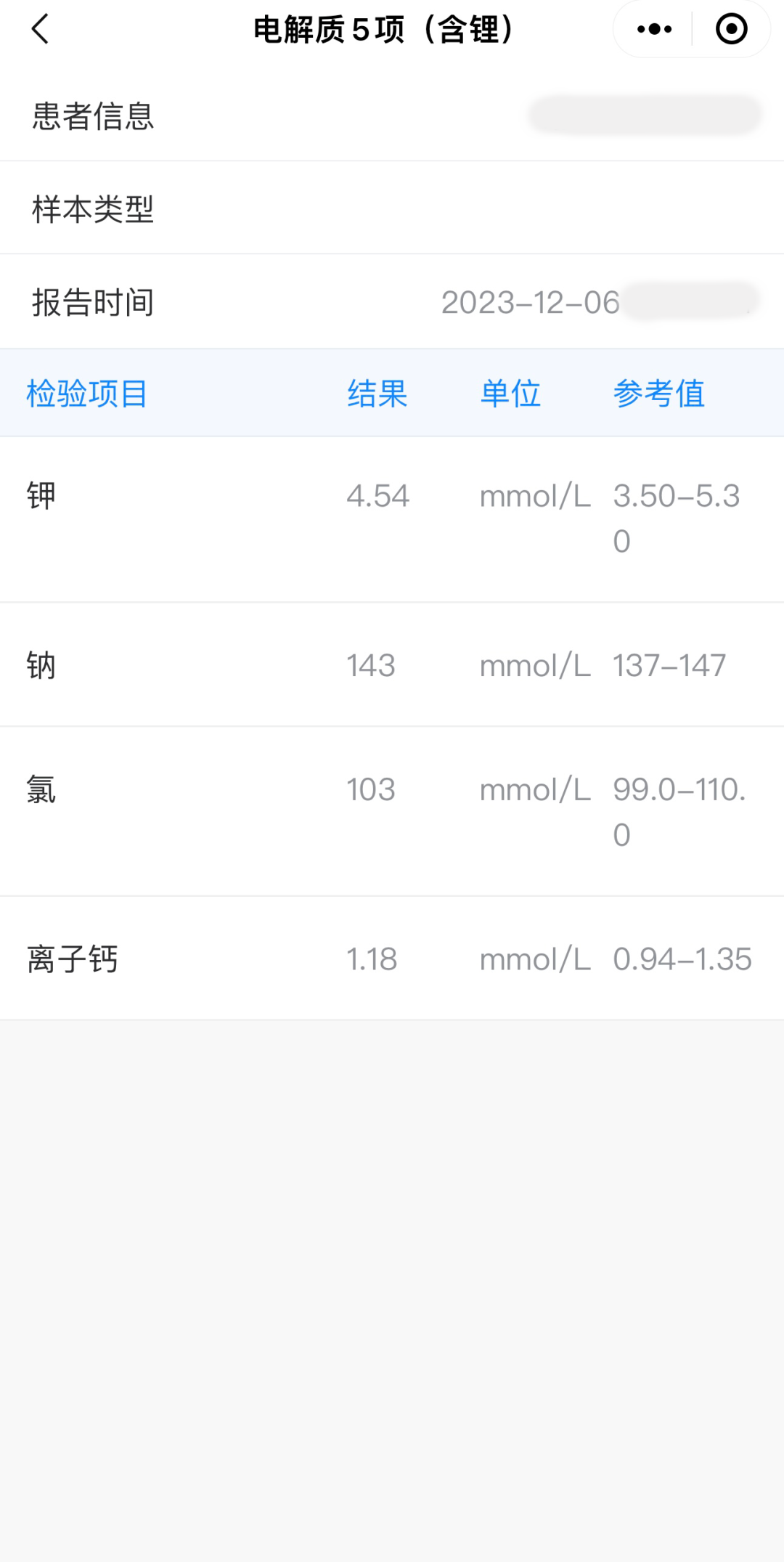
Task: Close the mini program via circle button
Action: tap(731, 30)
